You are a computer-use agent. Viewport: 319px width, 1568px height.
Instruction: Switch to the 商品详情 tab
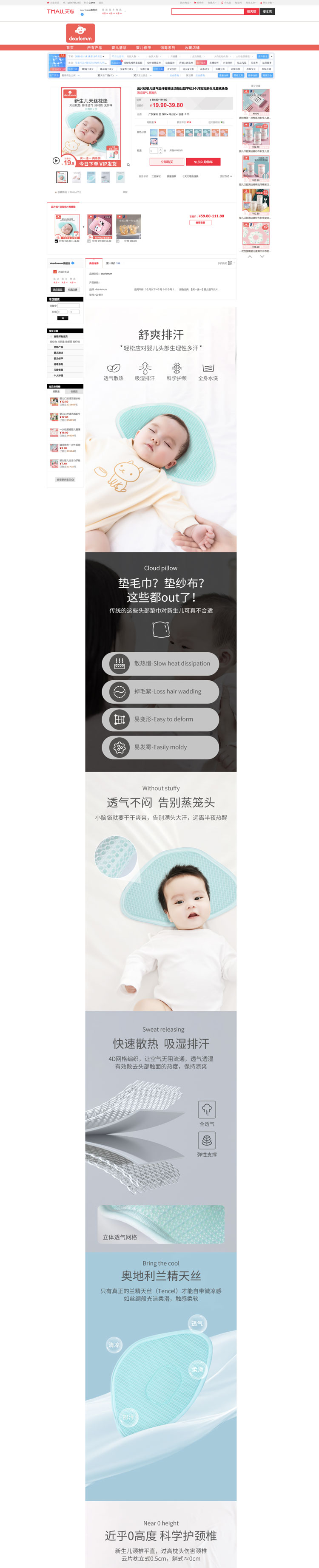point(94,263)
